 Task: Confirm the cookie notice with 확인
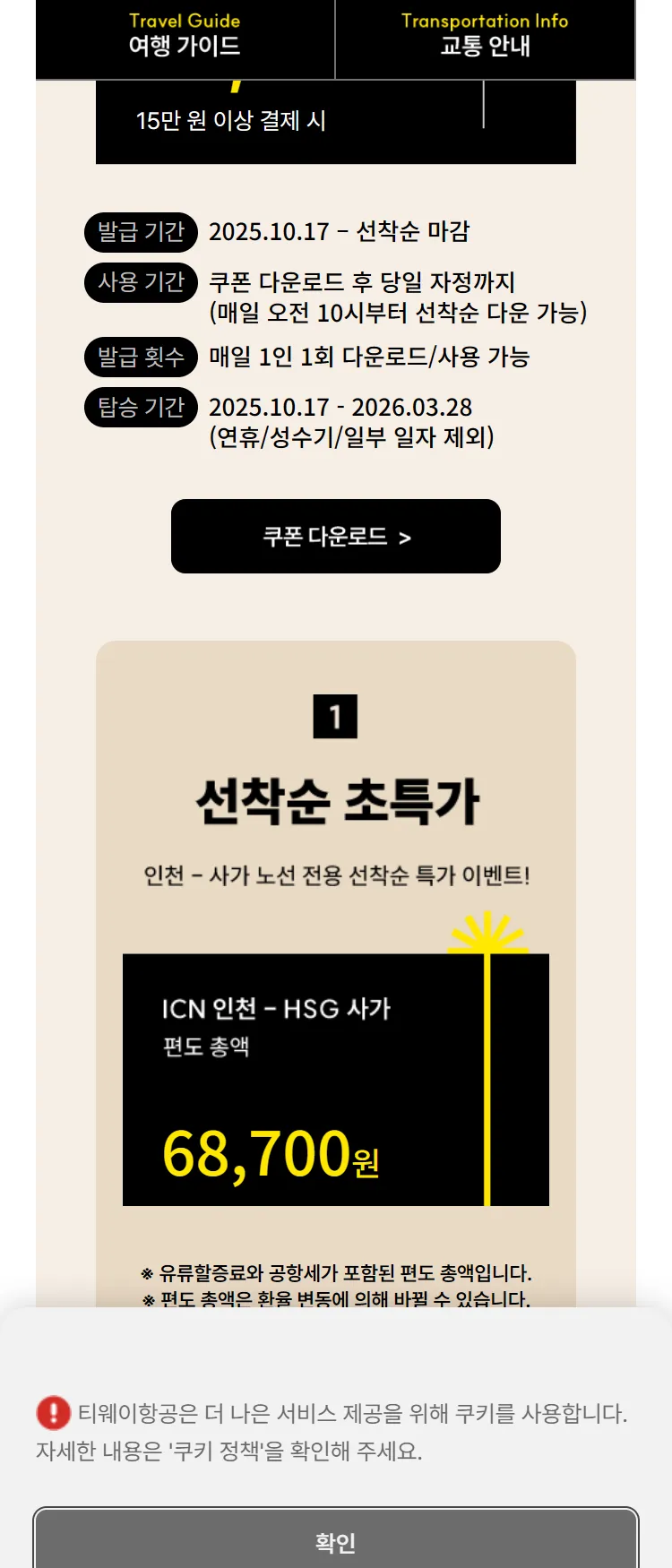click(336, 1541)
